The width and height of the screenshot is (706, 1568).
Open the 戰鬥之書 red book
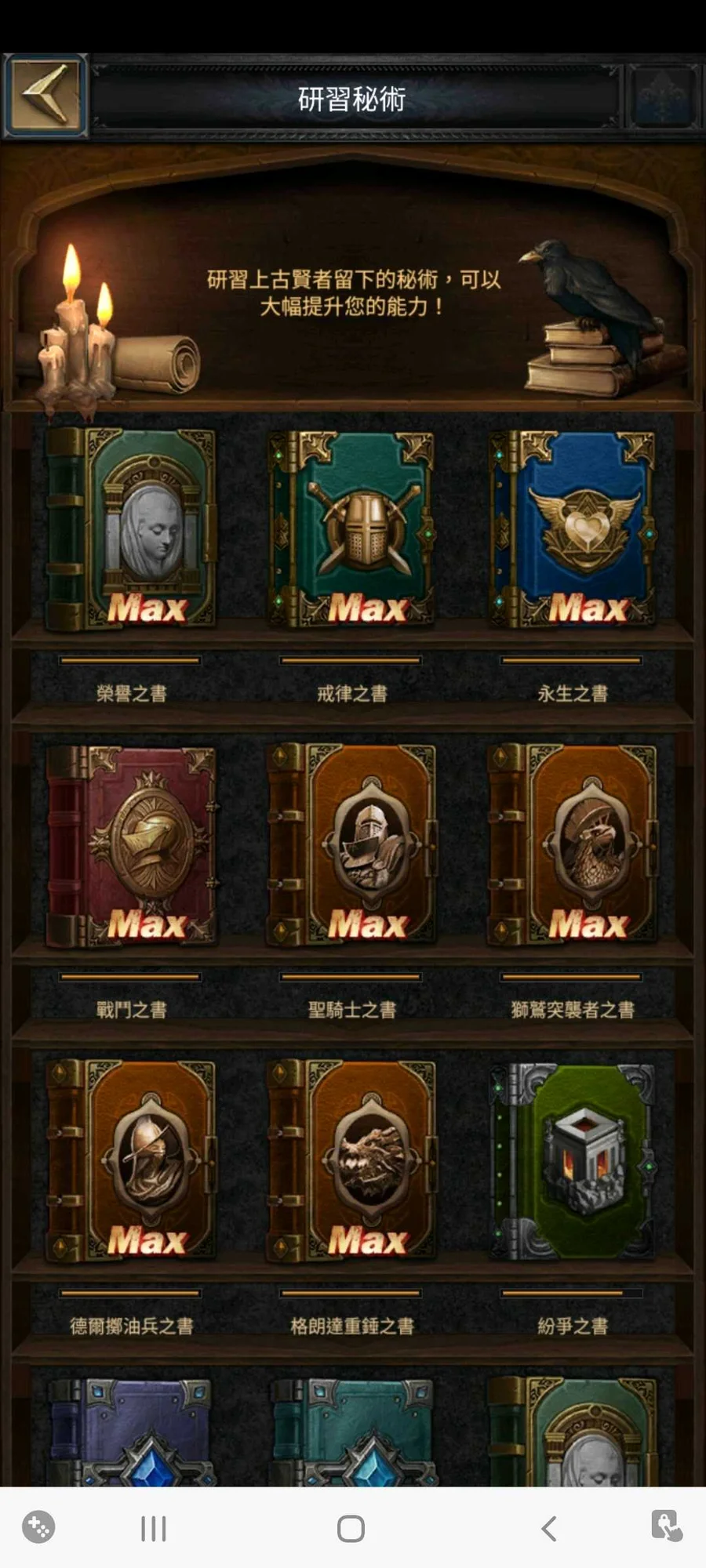[x=132, y=845]
